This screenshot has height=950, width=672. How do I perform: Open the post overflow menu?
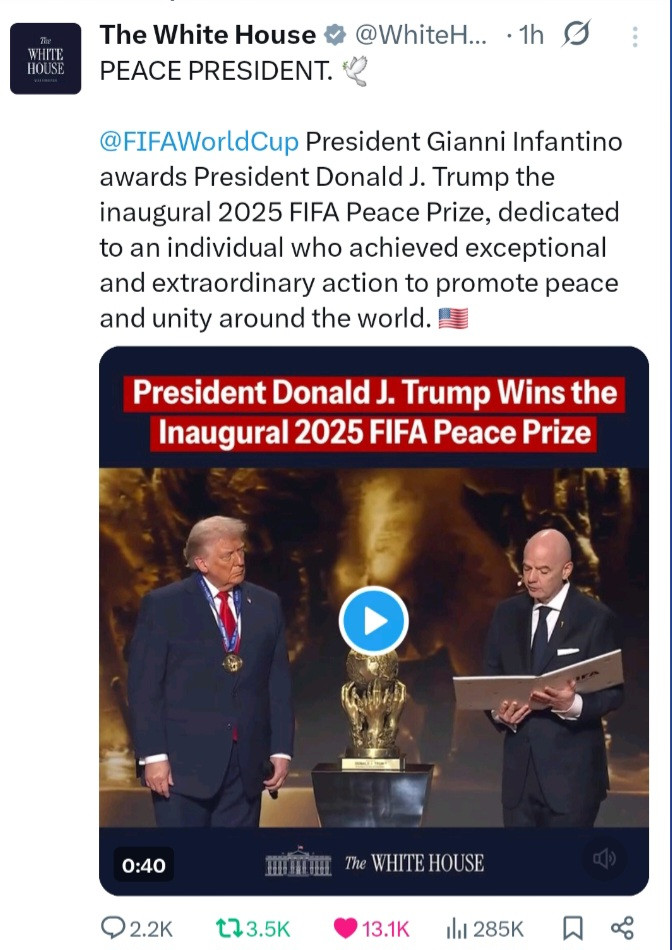(635, 36)
